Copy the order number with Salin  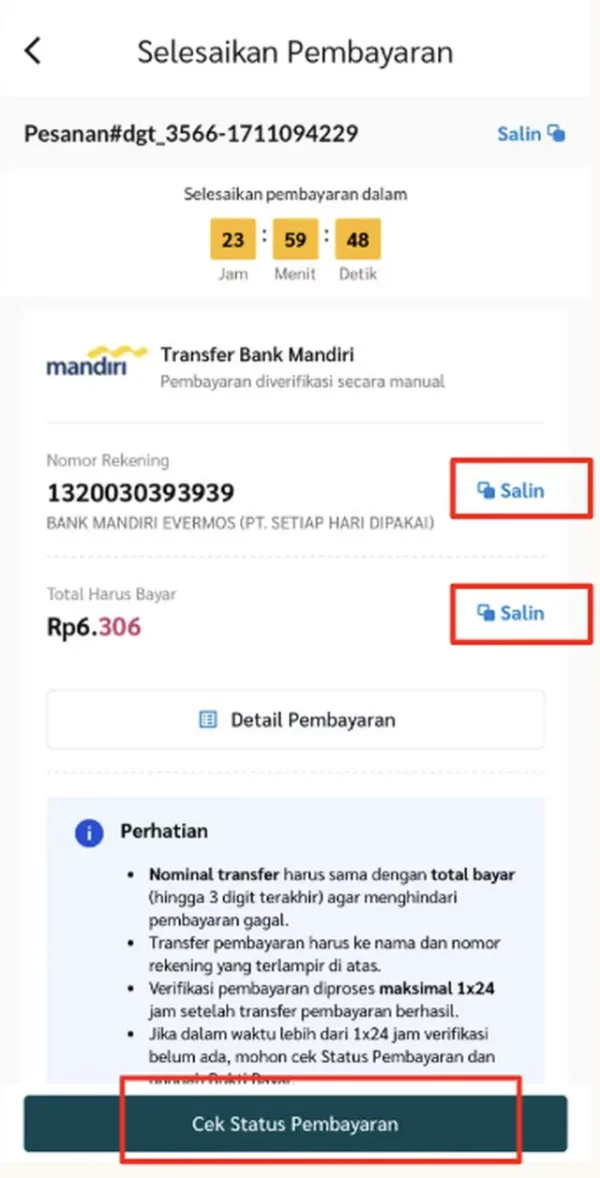point(531,133)
